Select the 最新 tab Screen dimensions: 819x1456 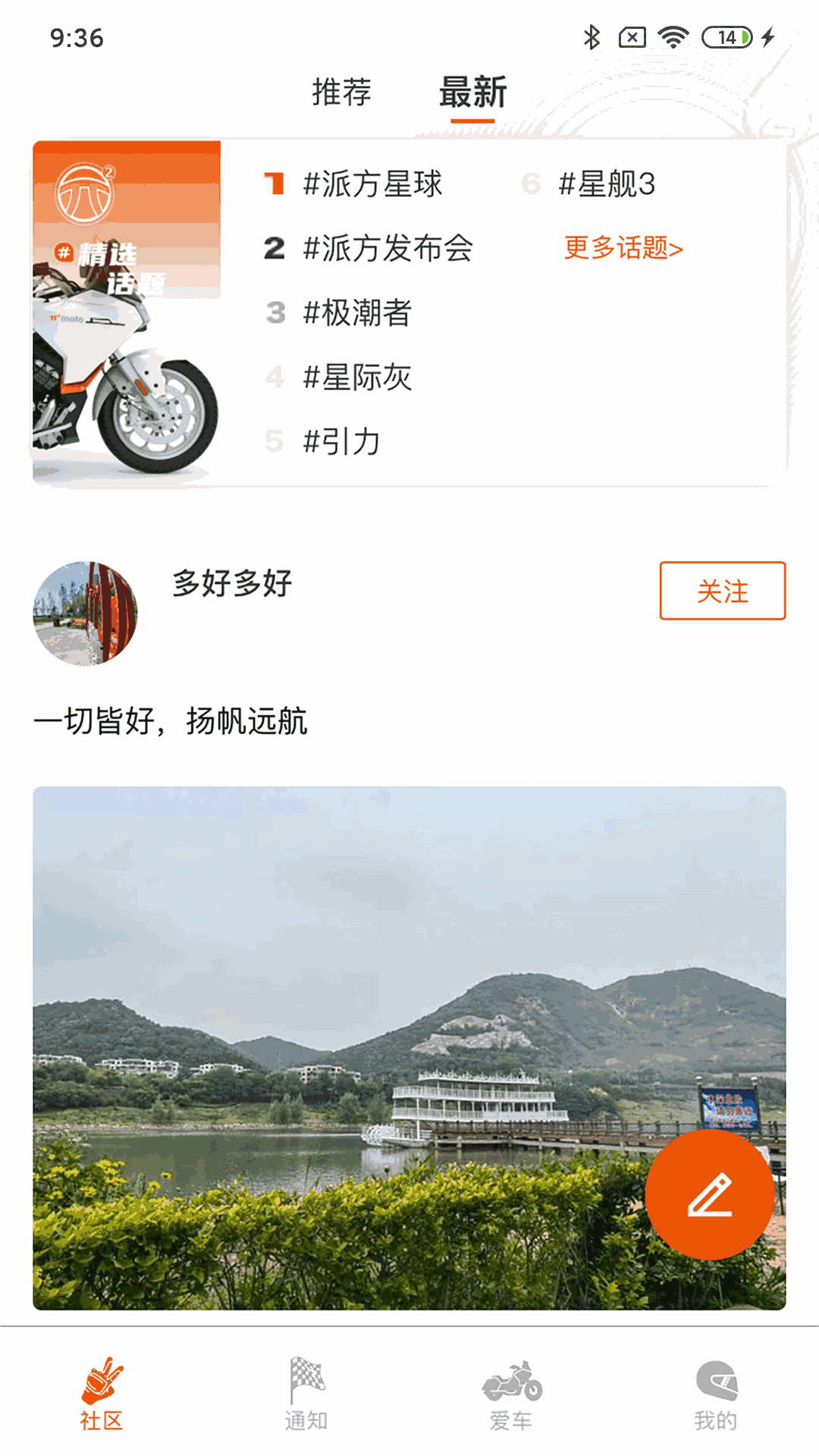click(x=472, y=92)
